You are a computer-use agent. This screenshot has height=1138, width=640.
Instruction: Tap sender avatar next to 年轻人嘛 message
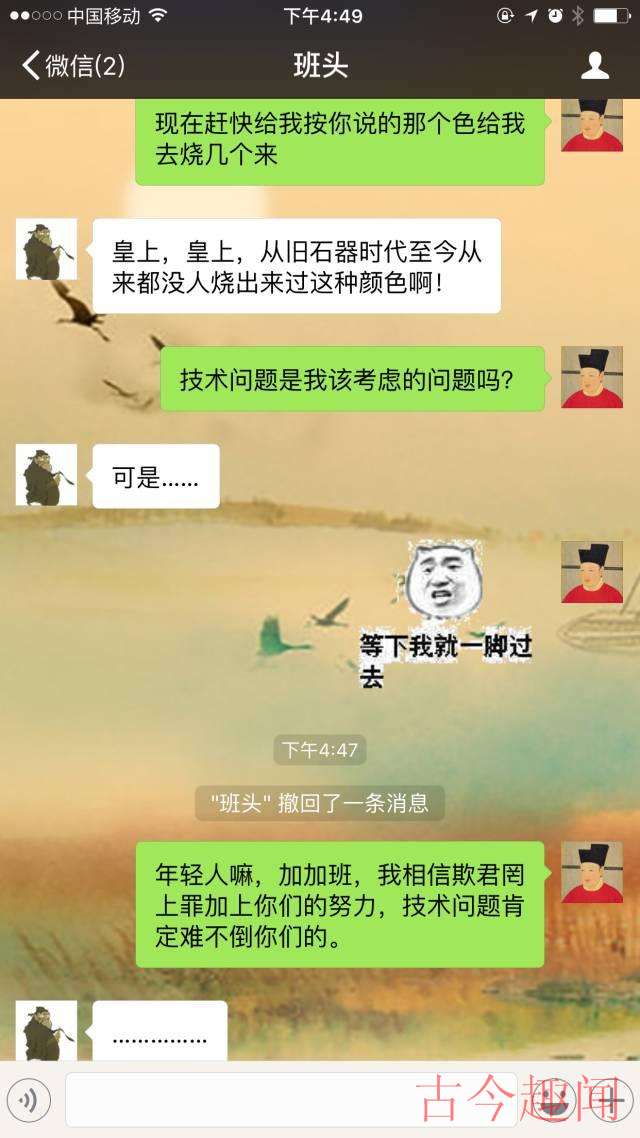click(591, 872)
